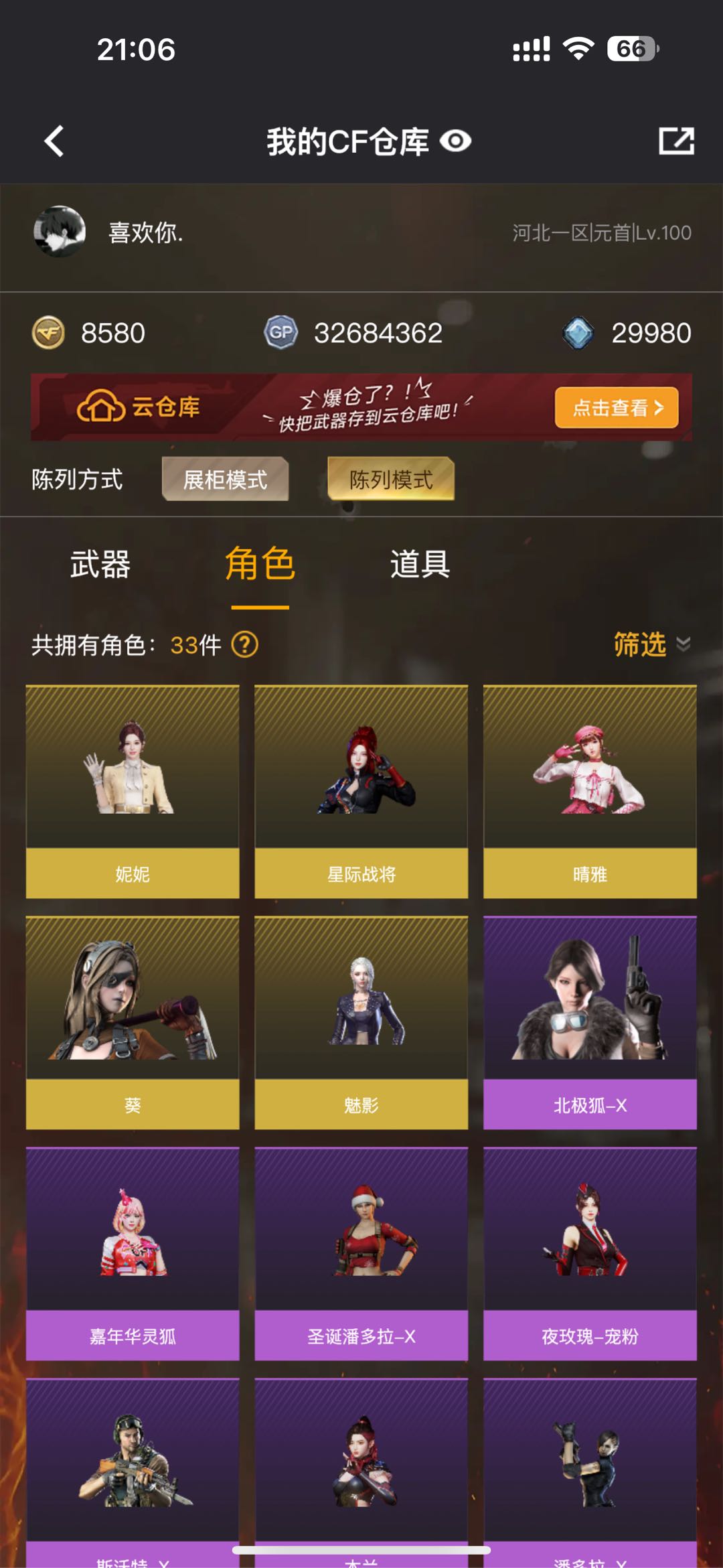Tap the 夜玫瑰-宠粉 character card

[x=590, y=1254]
